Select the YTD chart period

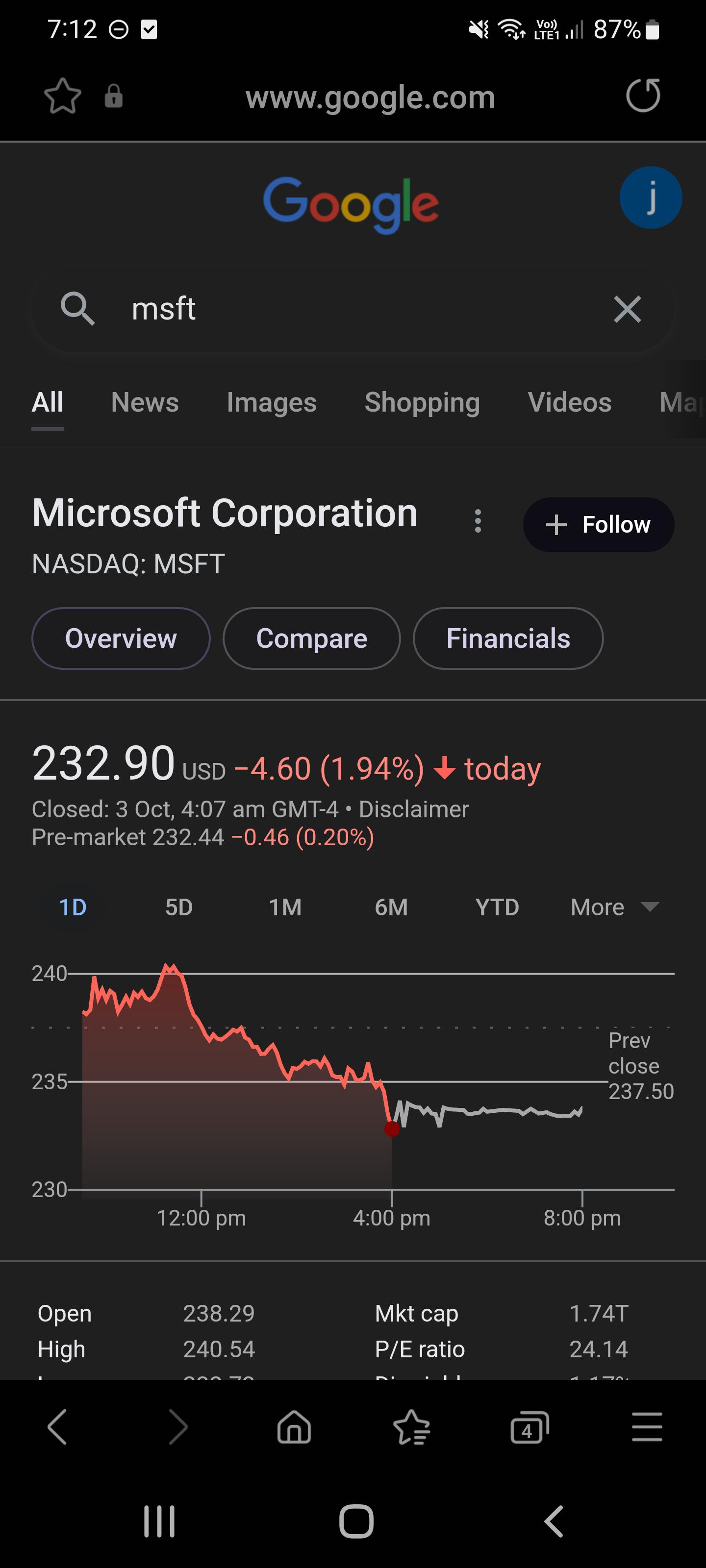[497, 907]
